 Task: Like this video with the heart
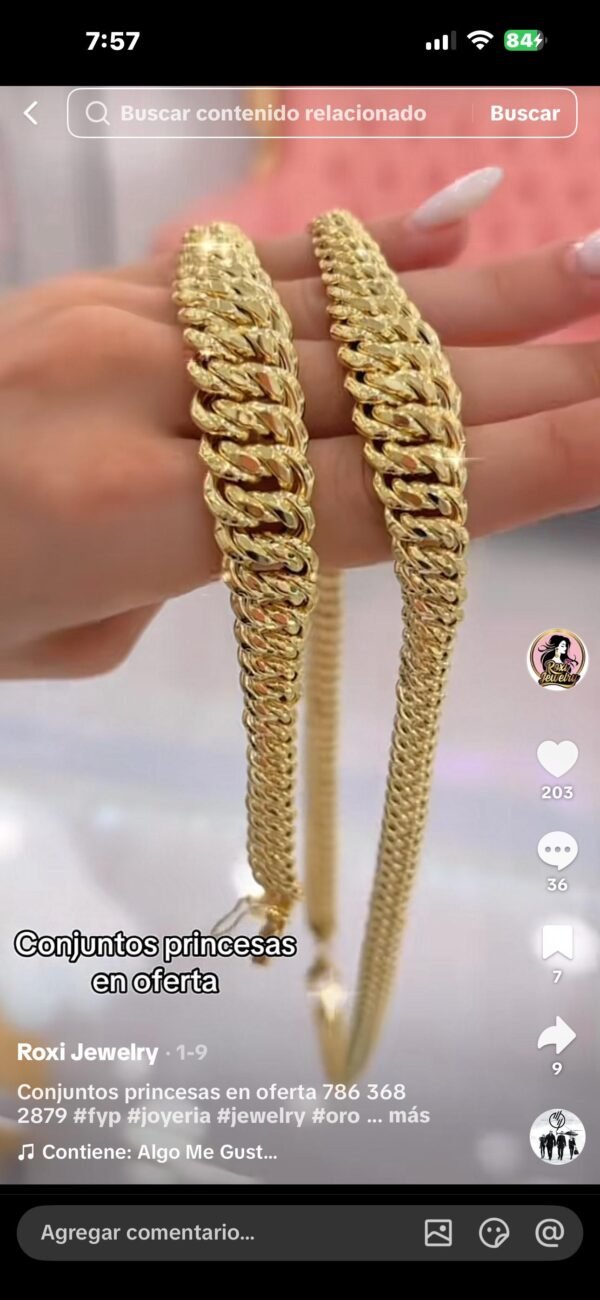557,759
